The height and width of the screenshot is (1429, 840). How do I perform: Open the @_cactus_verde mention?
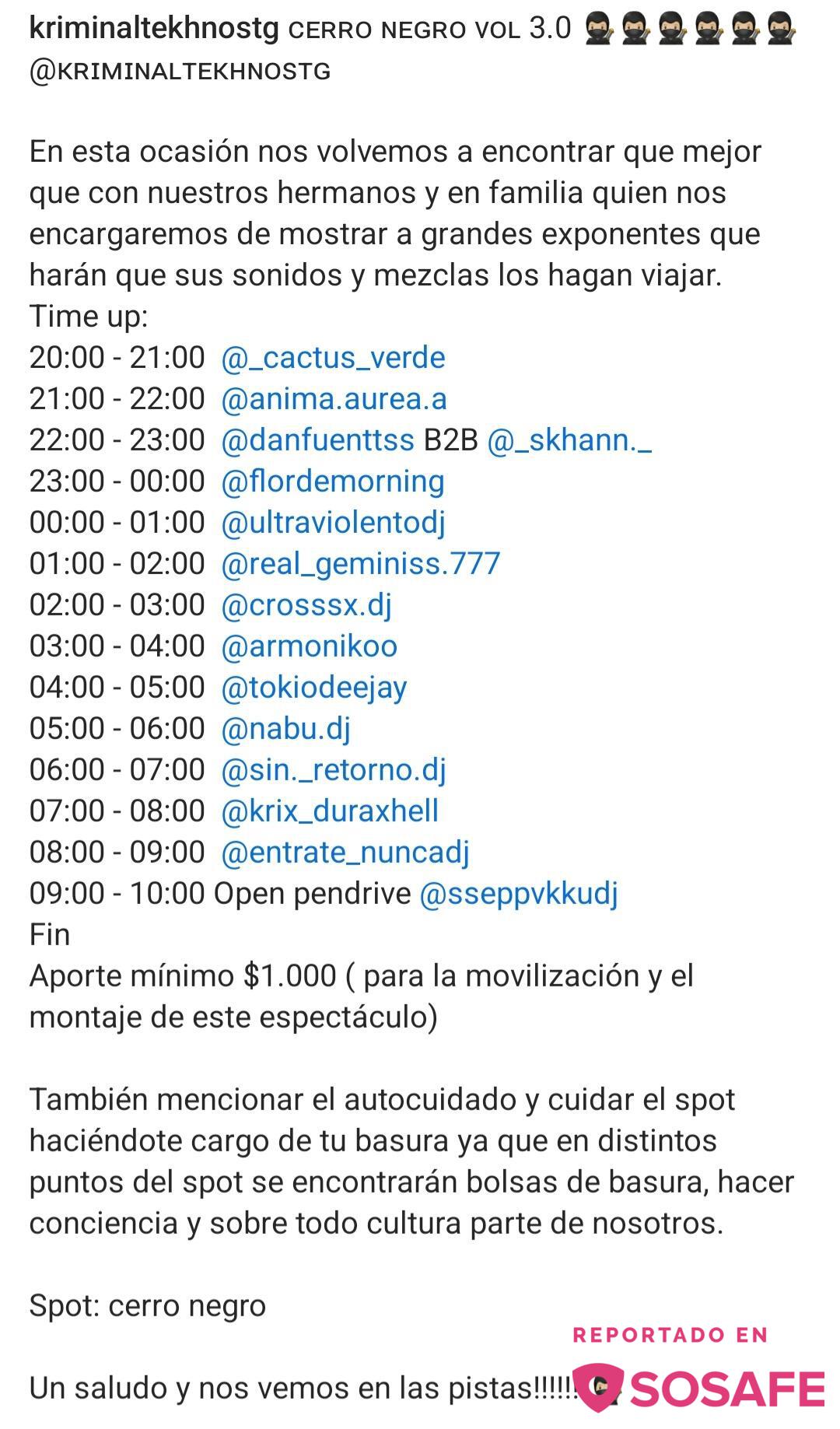point(333,358)
